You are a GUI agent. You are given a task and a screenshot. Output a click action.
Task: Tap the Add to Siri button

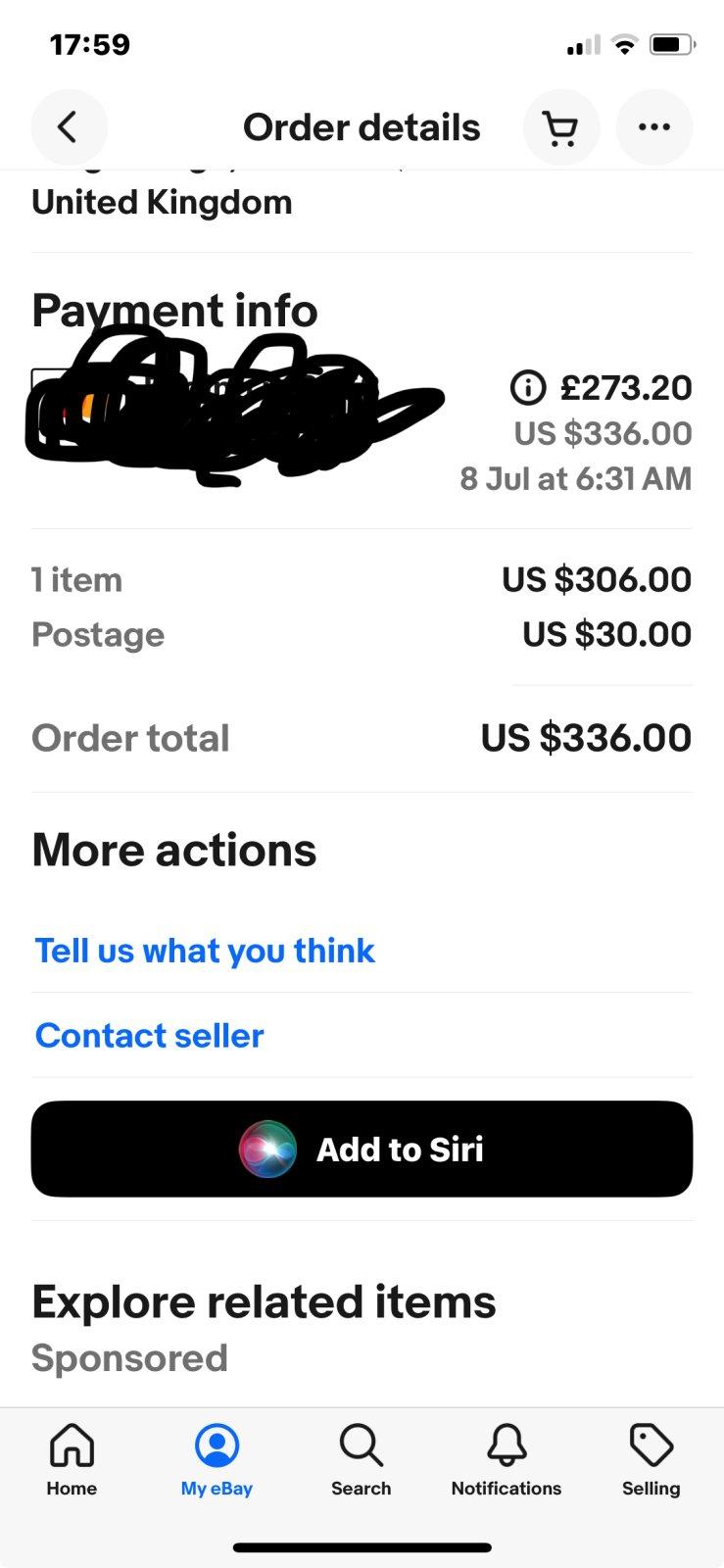click(362, 1149)
